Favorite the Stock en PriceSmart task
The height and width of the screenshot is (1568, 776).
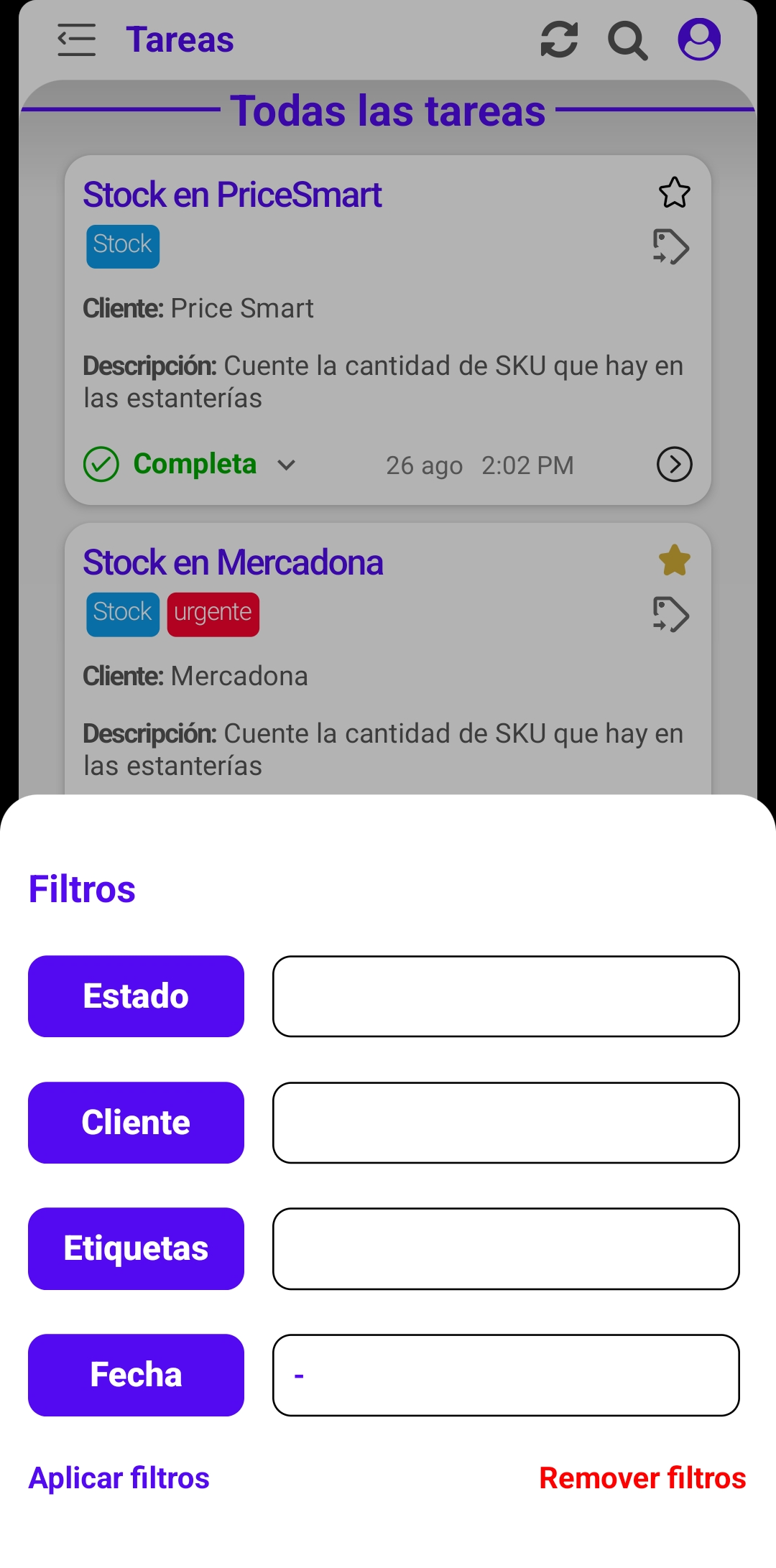tap(674, 192)
